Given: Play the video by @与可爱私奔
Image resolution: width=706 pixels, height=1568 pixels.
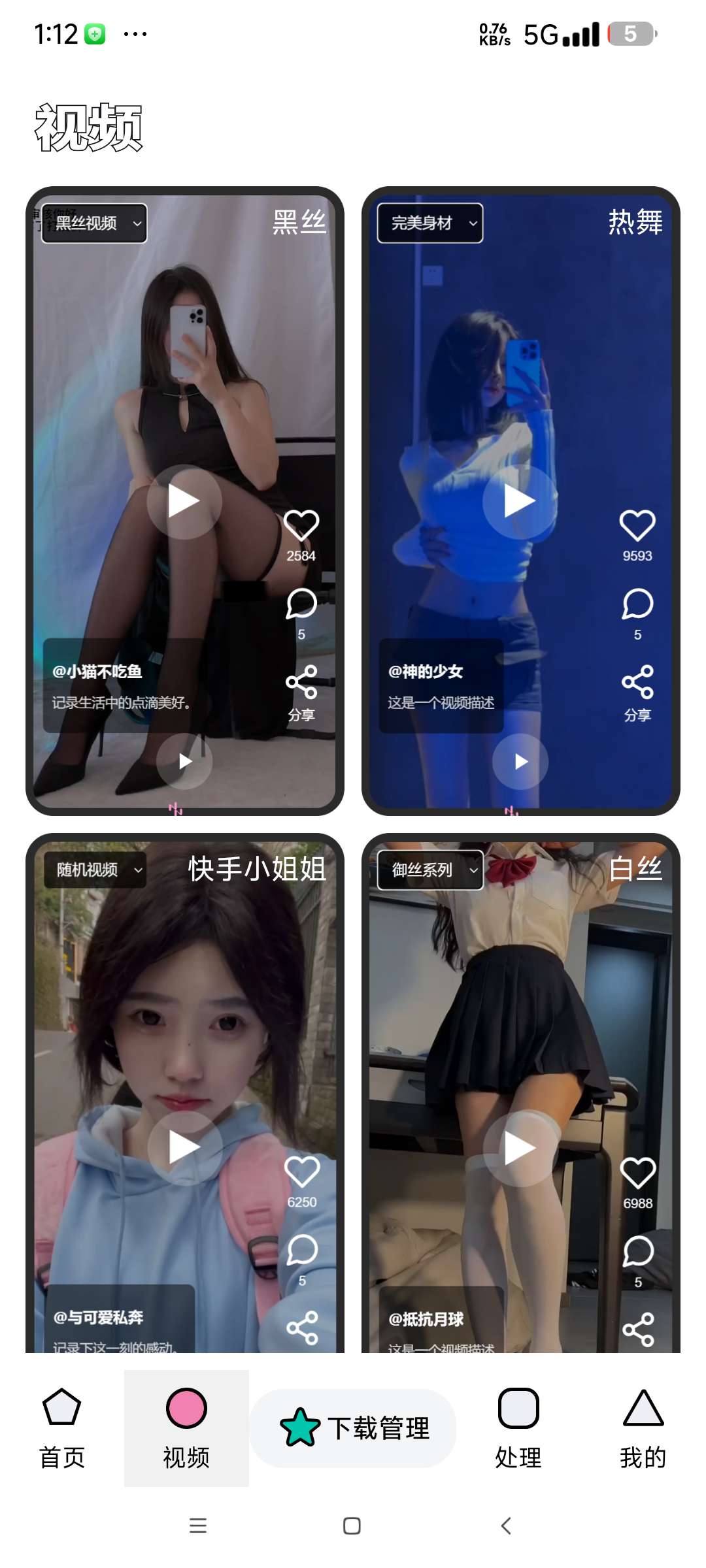Looking at the screenshot, I should (x=185, y=1148).
